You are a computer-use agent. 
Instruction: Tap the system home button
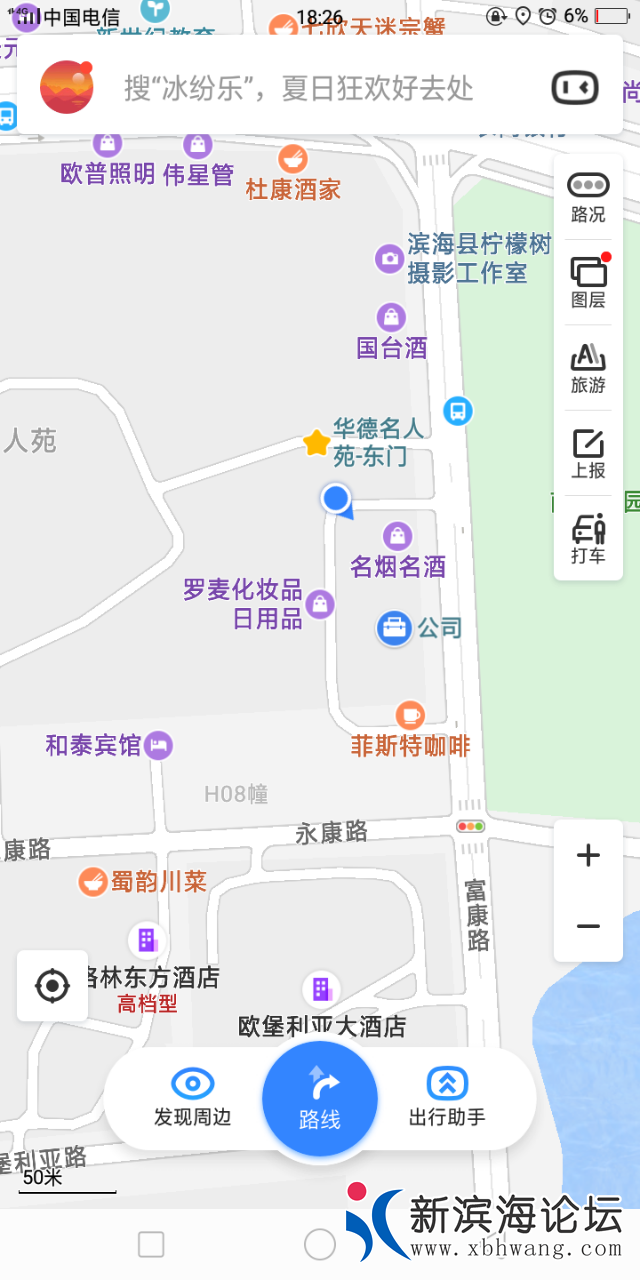(320, 1244)
